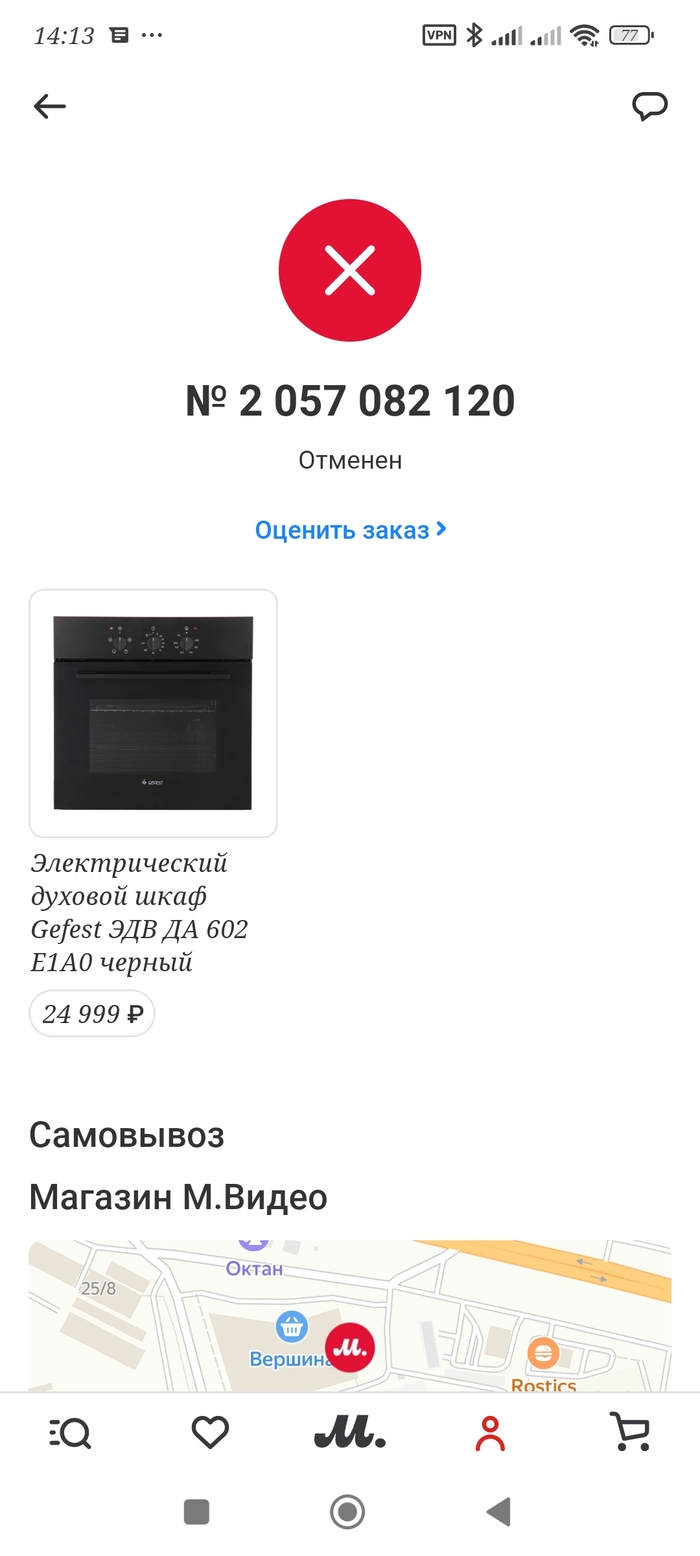Go back using the arrow icon
The width and height of the screenshot is (700, 1556).
(x=49, y=106)
